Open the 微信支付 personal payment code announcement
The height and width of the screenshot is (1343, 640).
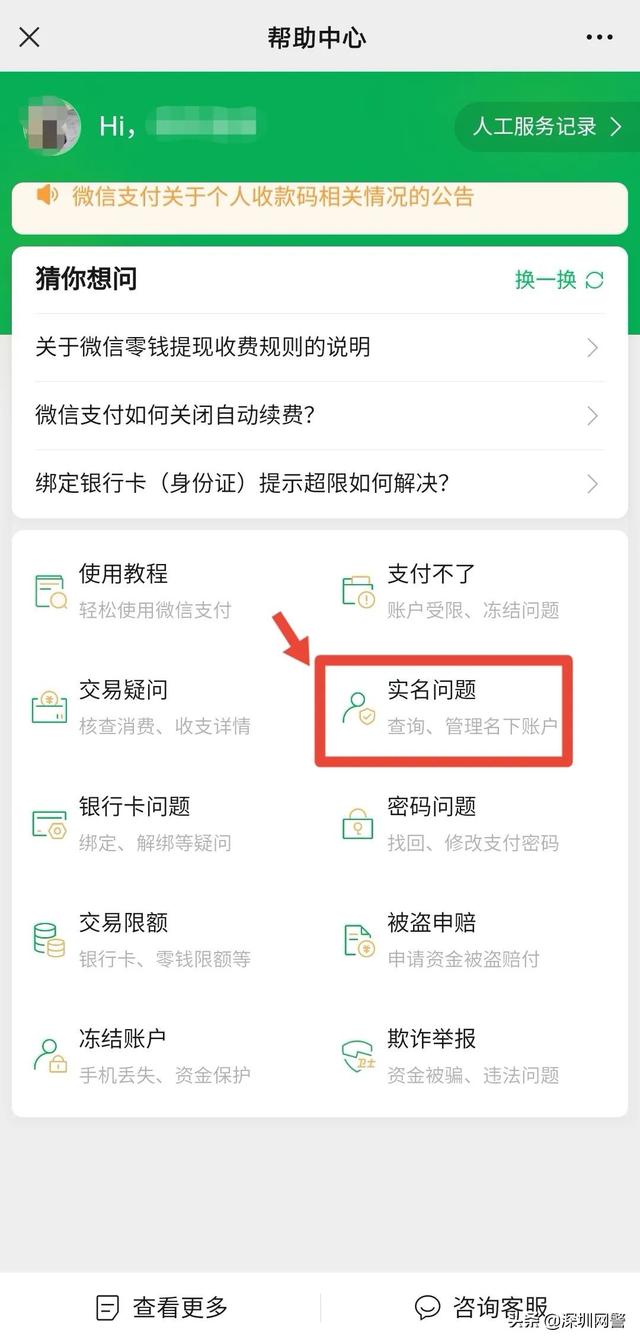coord(272,196)
